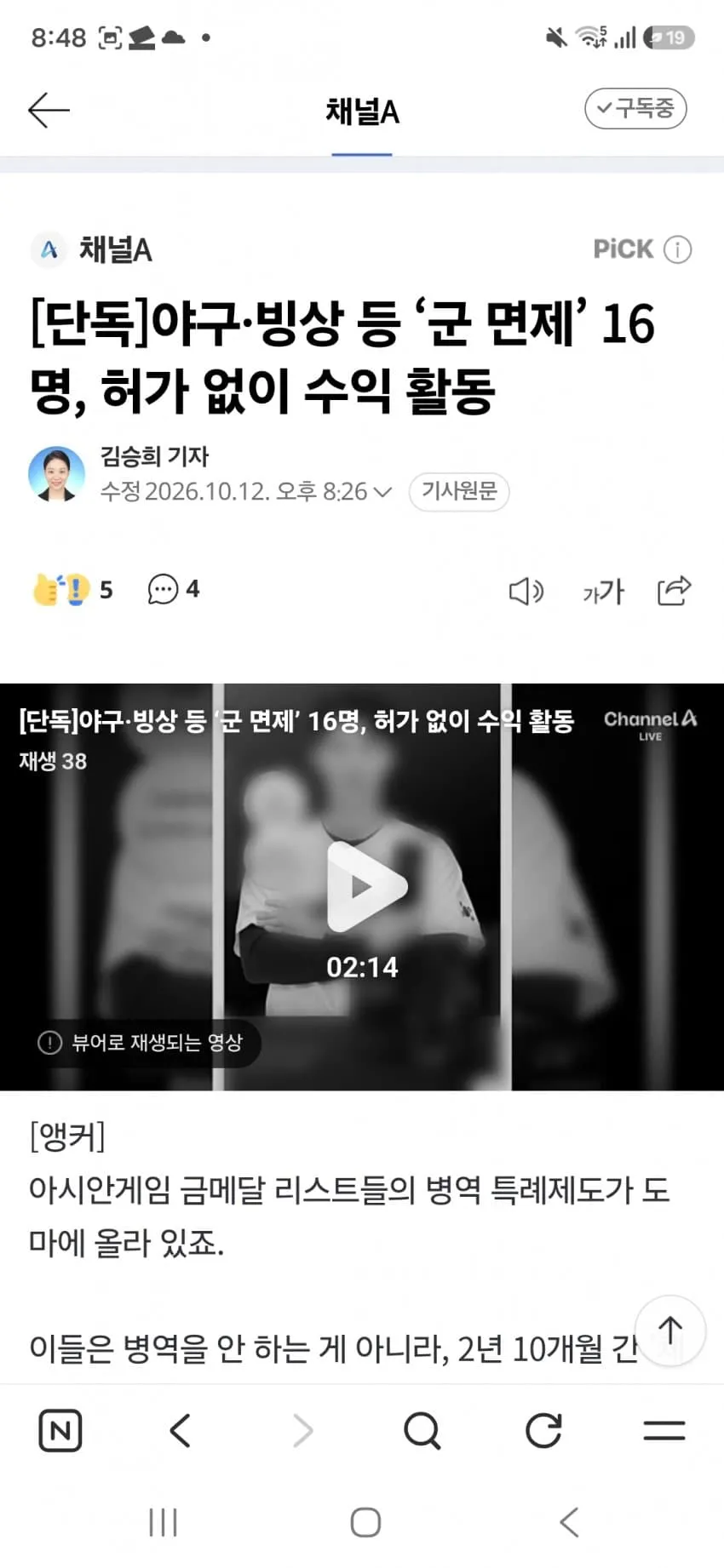This screenshot has height=1568, width=724.
Task: Tap the 구독중 subscription button
Action: (x=635, y=109)
